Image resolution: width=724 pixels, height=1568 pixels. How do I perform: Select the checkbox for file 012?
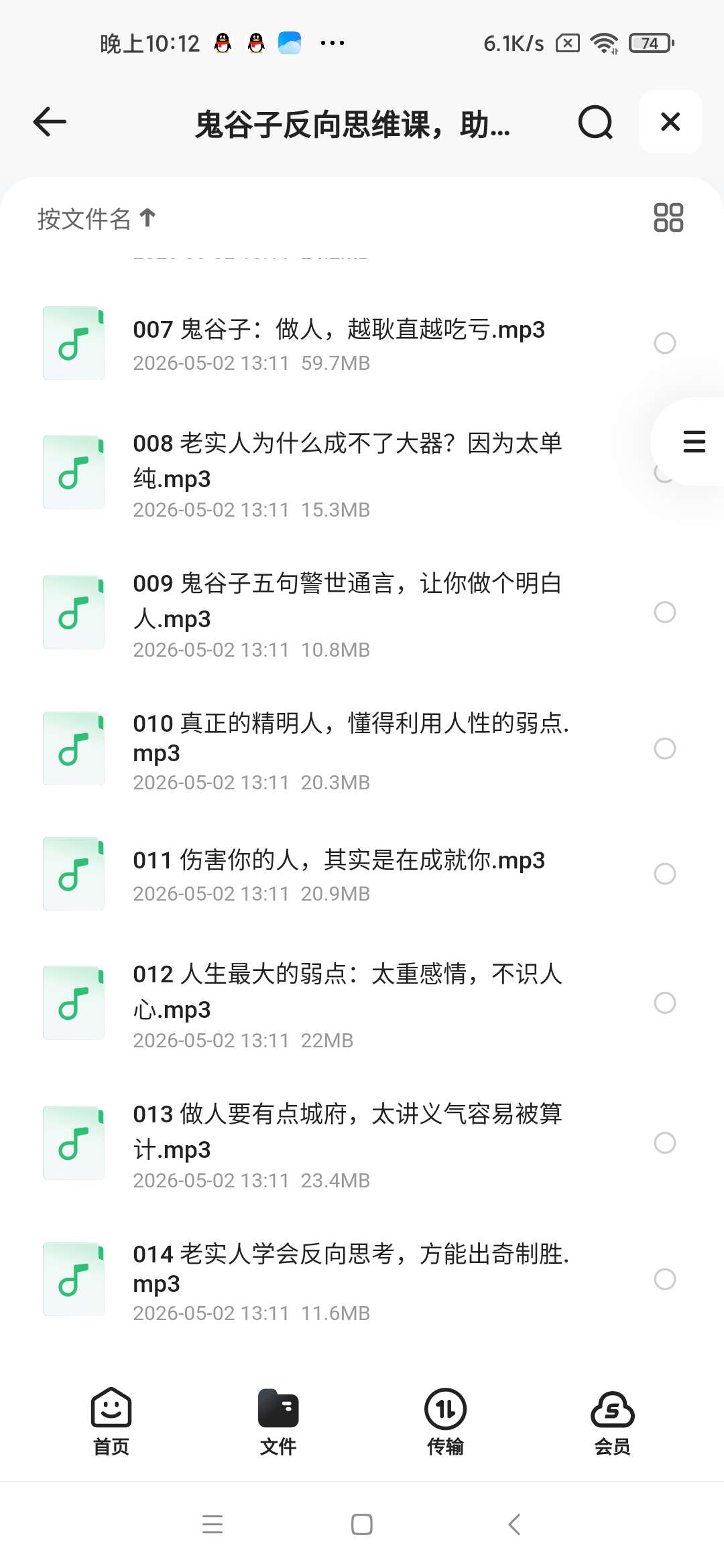665,1003
